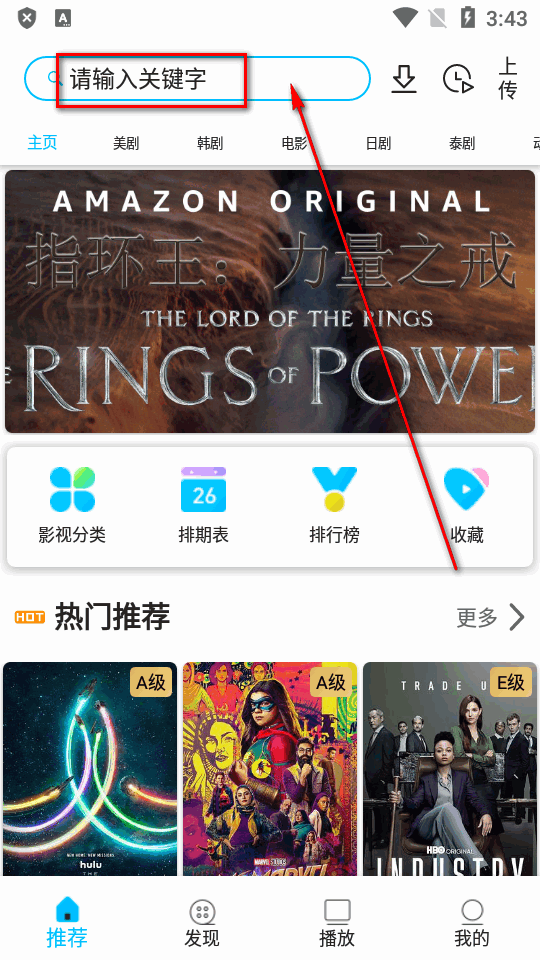Open the 排行榜 rankings

(334, 506)
